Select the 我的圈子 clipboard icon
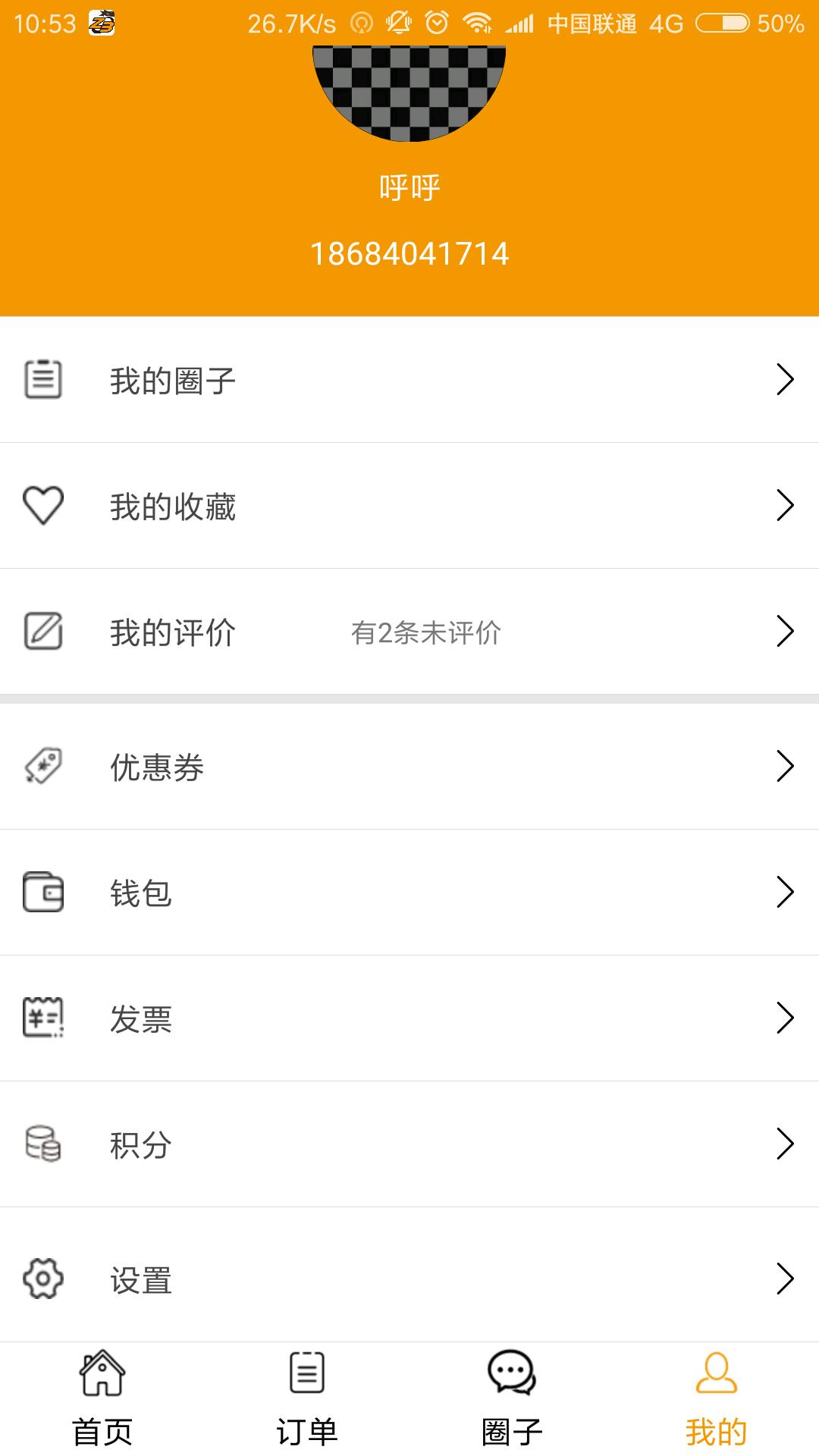The height and width of the screenshot is (1456, 819). pos(43,381)
